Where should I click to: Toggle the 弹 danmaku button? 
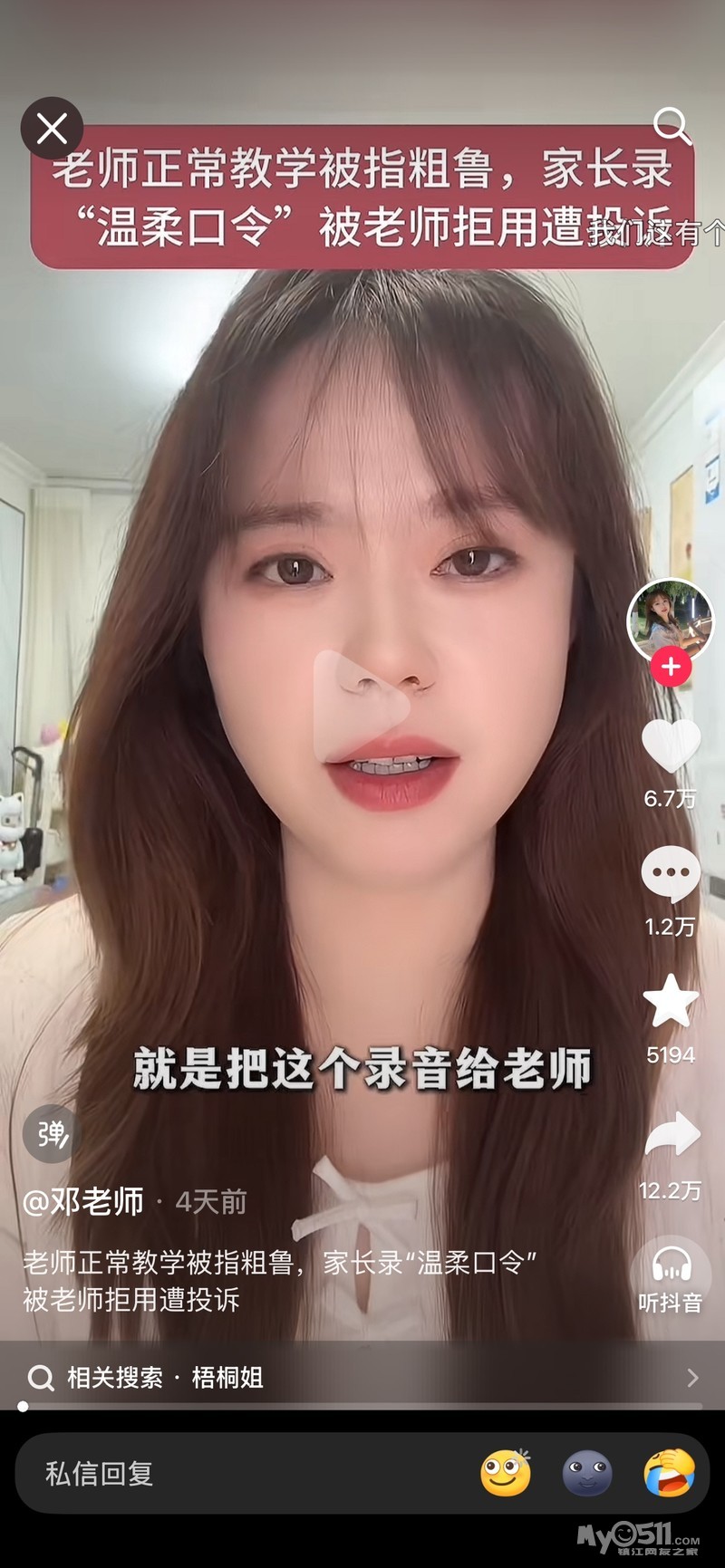pyautogui.click(x=52, y=1133)
